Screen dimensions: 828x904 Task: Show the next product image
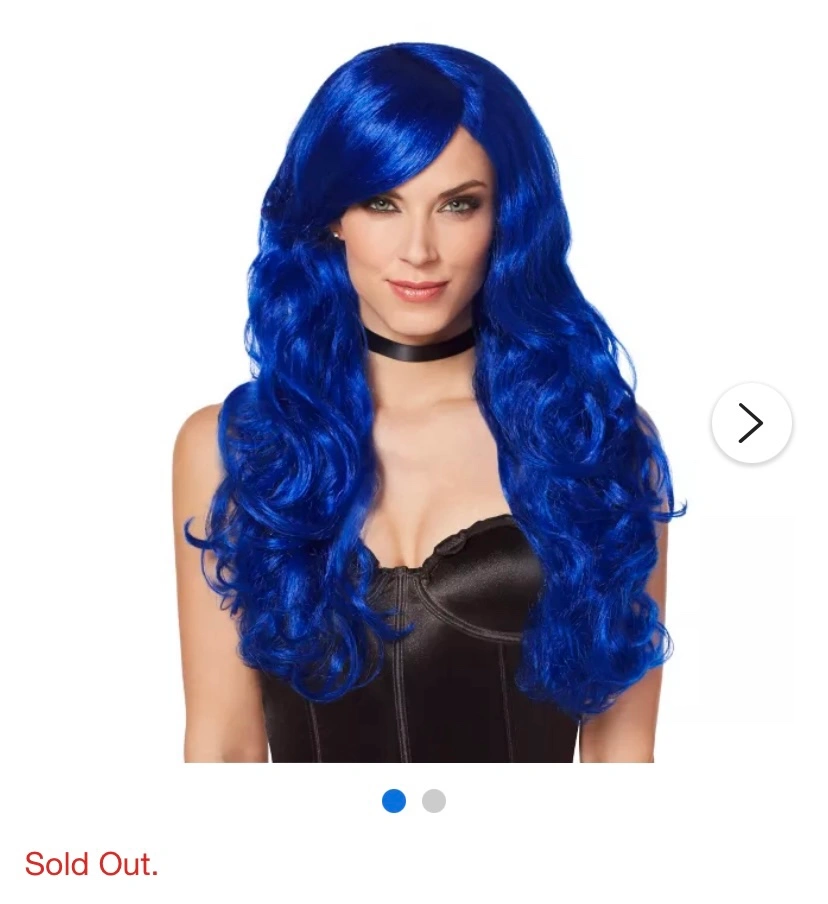(x=751, y=423)
